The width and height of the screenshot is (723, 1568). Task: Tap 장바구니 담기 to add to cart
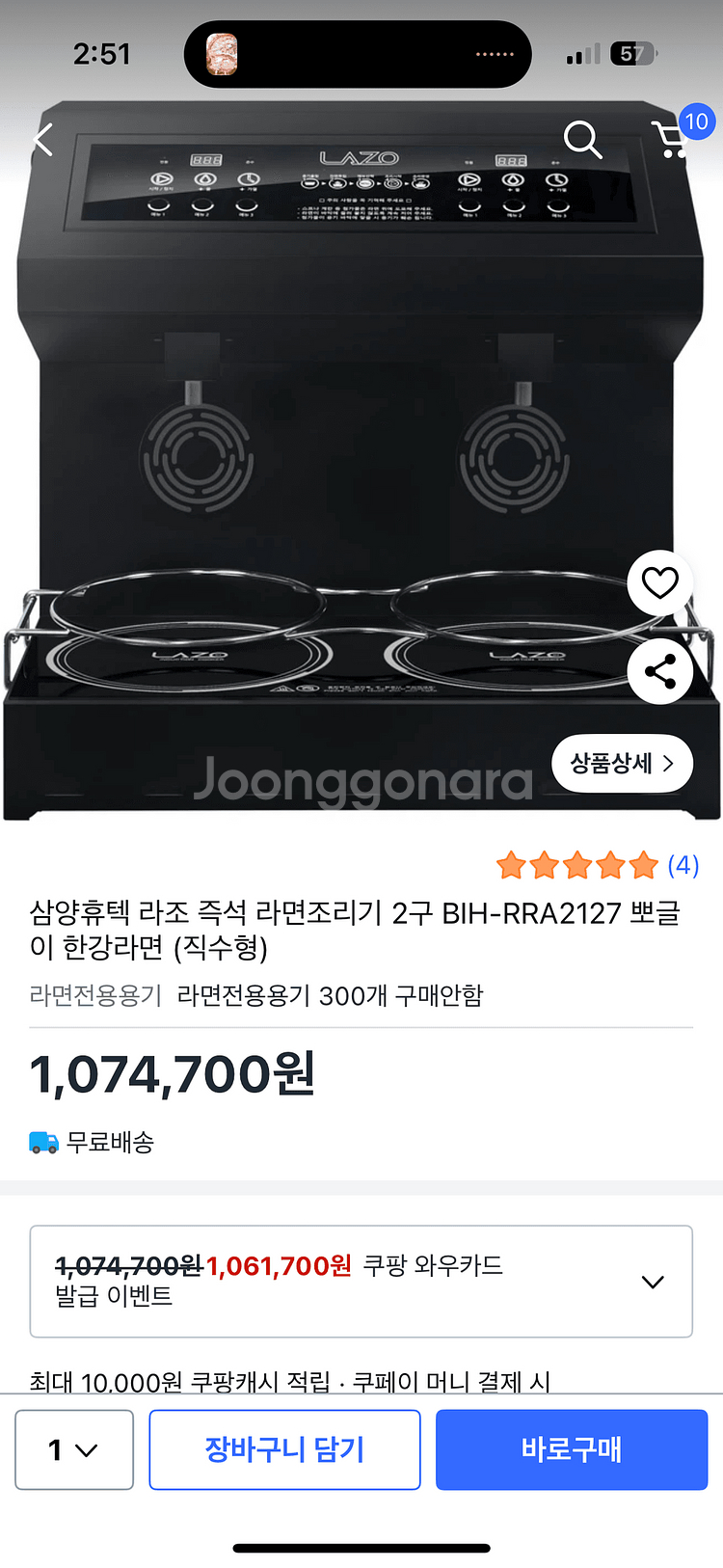tap(284, 1449)
